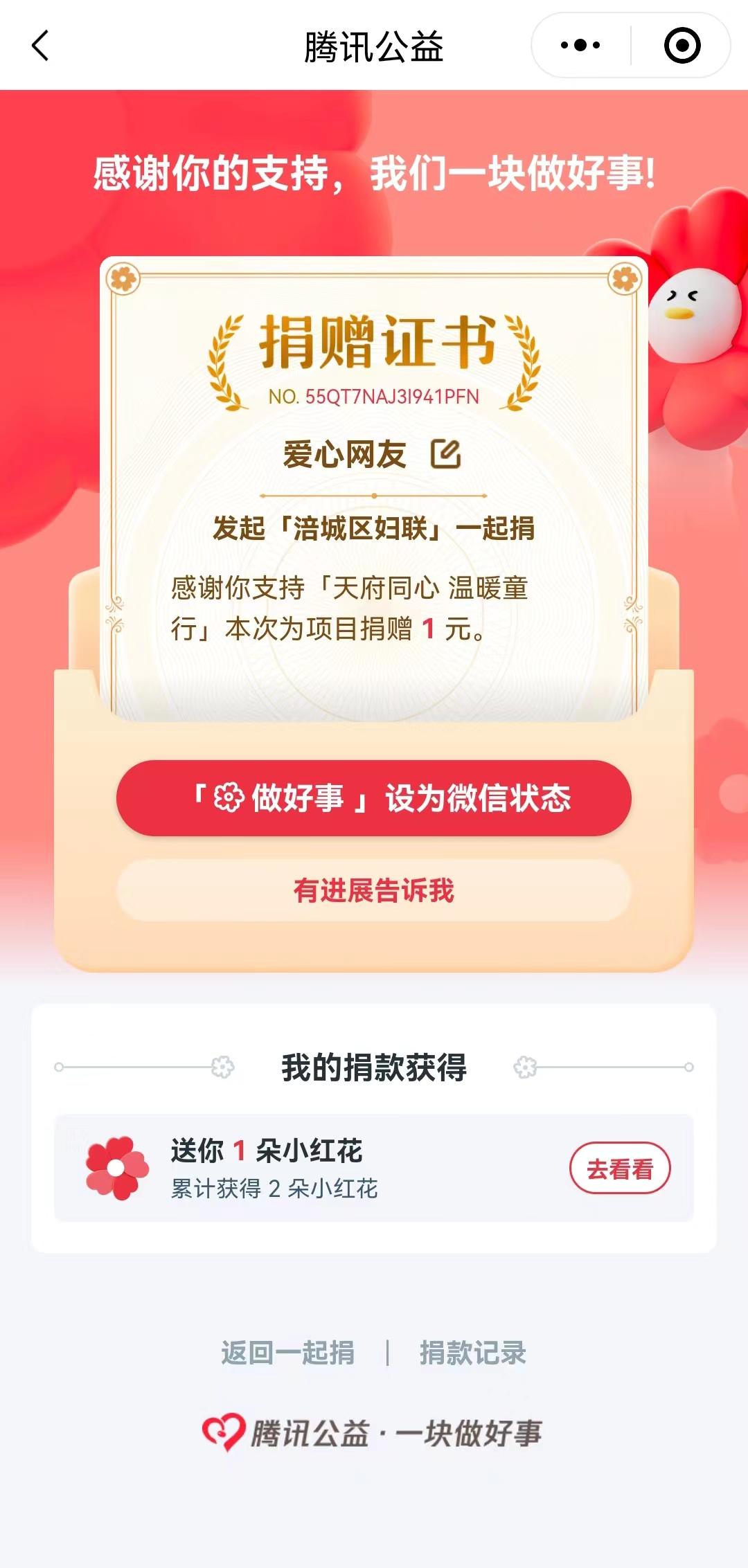Tap 腾讯公益 title in the header
Viewport: 748px width, 1568px height.
[374, 44]
